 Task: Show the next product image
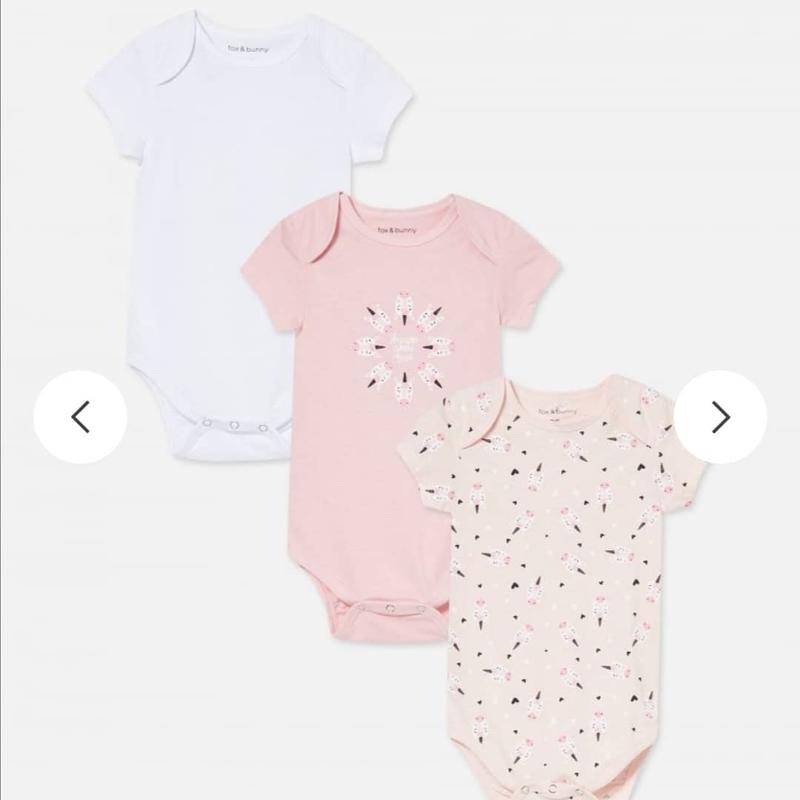pyautogui.click(x=720, y=416)
